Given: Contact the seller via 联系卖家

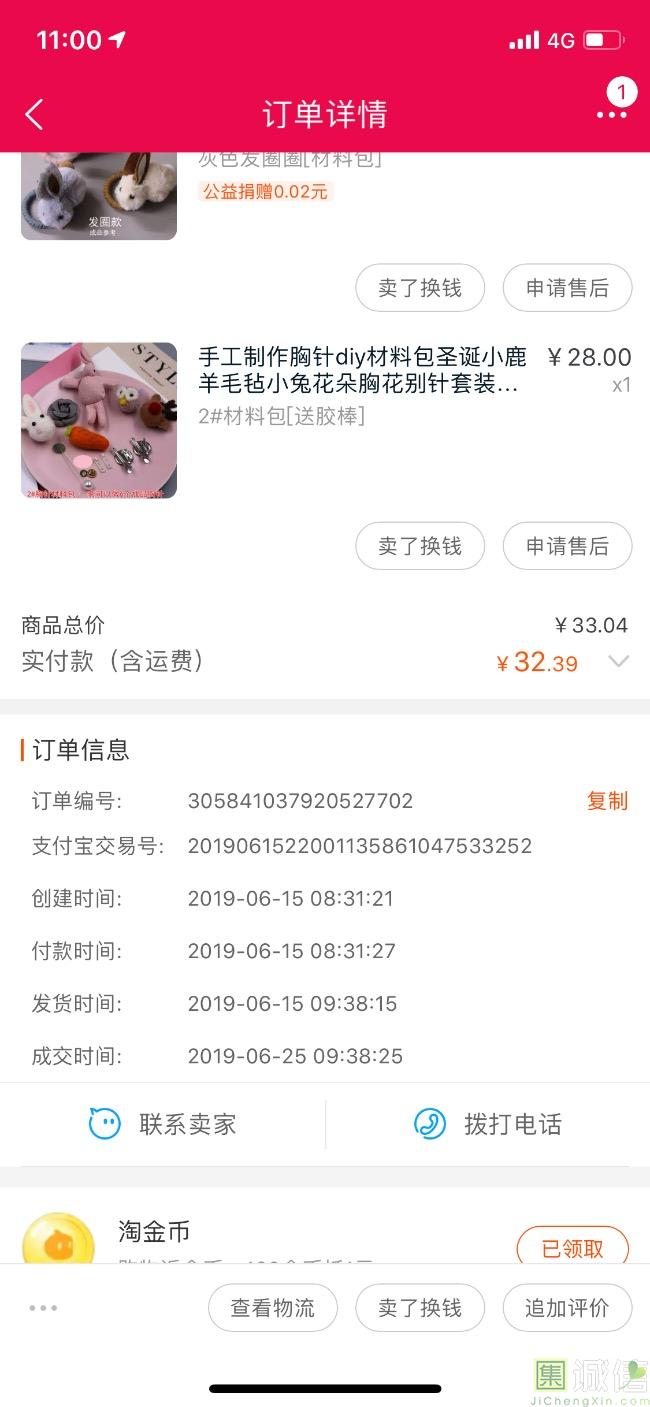Looking at the screenshot, I should pos(163,1124).
